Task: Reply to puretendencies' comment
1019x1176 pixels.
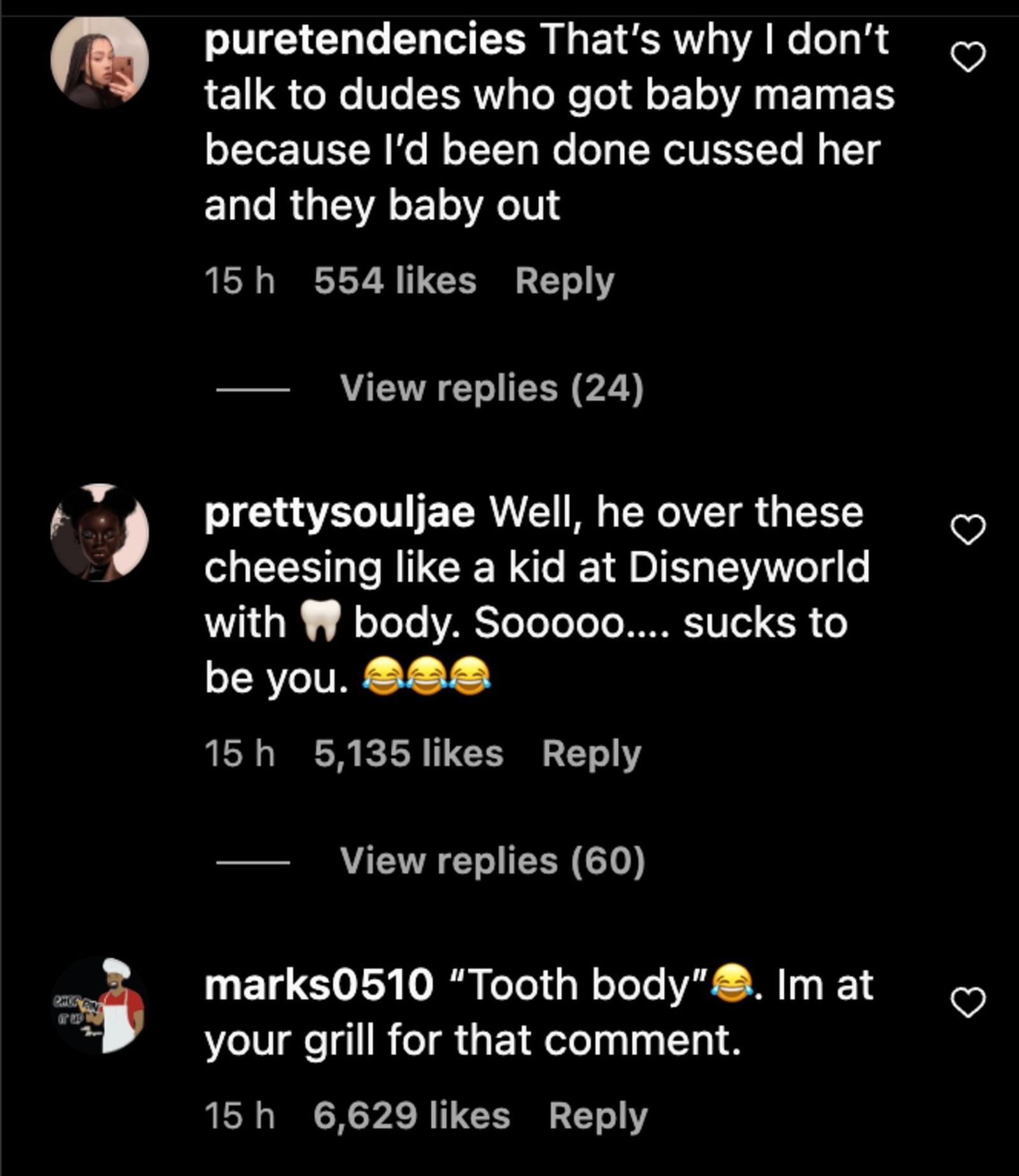Action: tap(564, 281)
